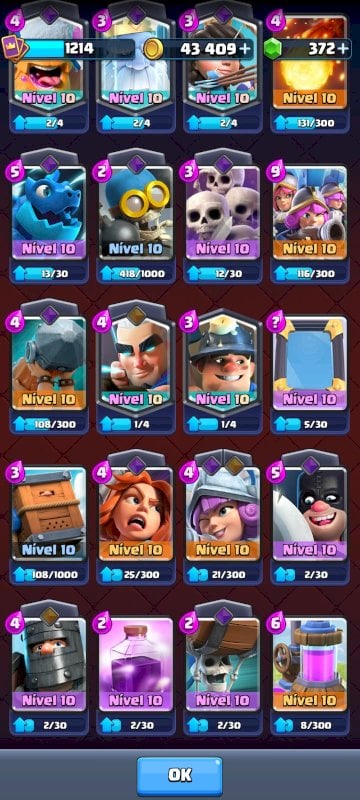Tap the Mirror card

[x=310, y=368]
